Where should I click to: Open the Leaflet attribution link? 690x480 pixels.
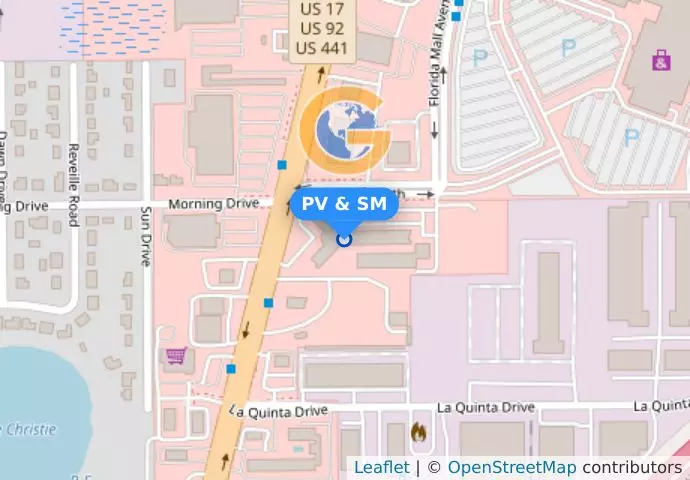(381, 467)
